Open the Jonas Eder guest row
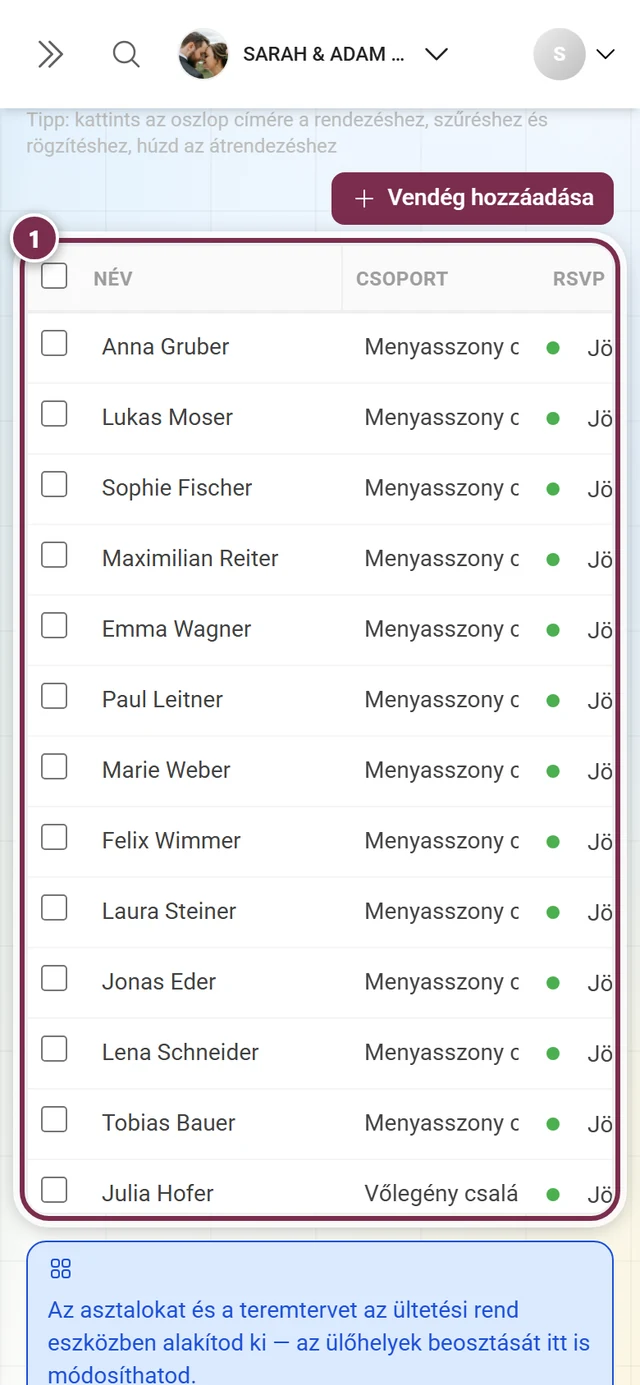Viewport: 640px width, 1385px height. click(x=319, y=982)
